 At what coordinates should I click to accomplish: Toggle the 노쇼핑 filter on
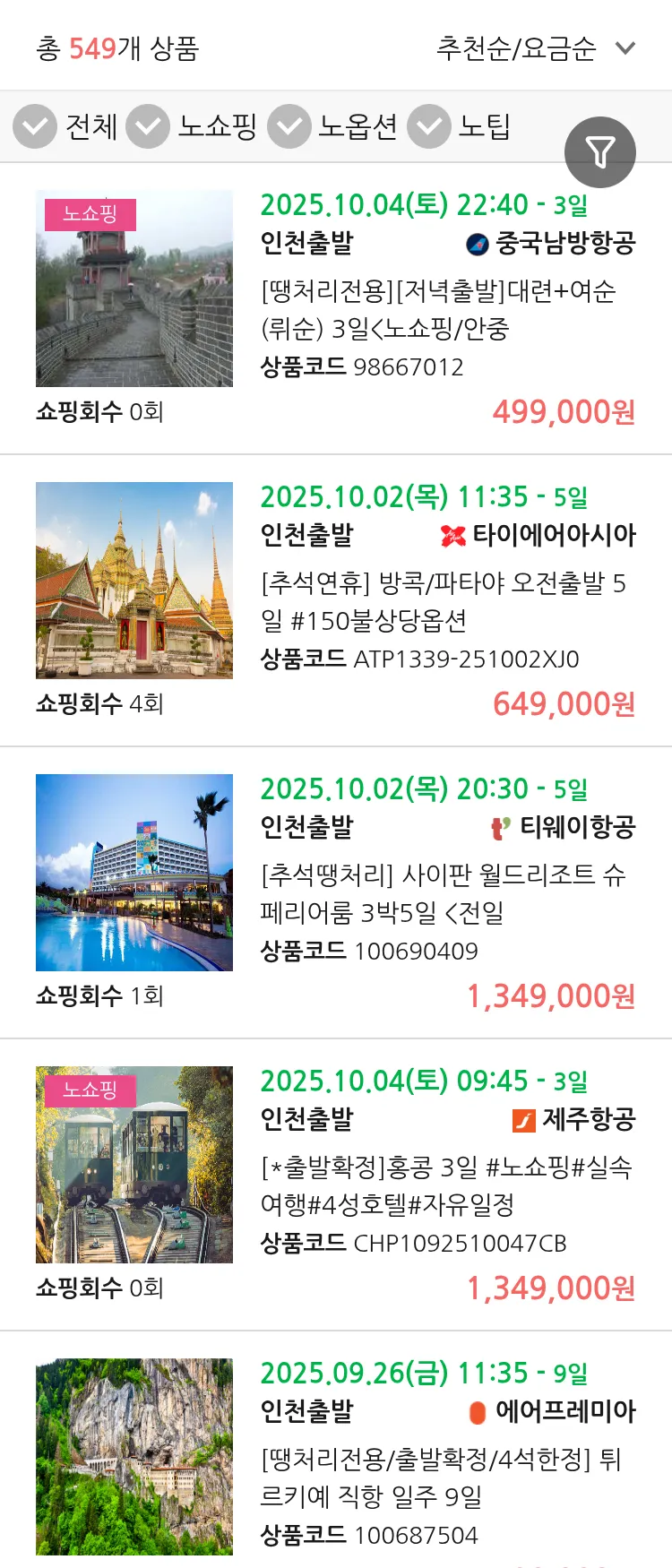point(149,126)
